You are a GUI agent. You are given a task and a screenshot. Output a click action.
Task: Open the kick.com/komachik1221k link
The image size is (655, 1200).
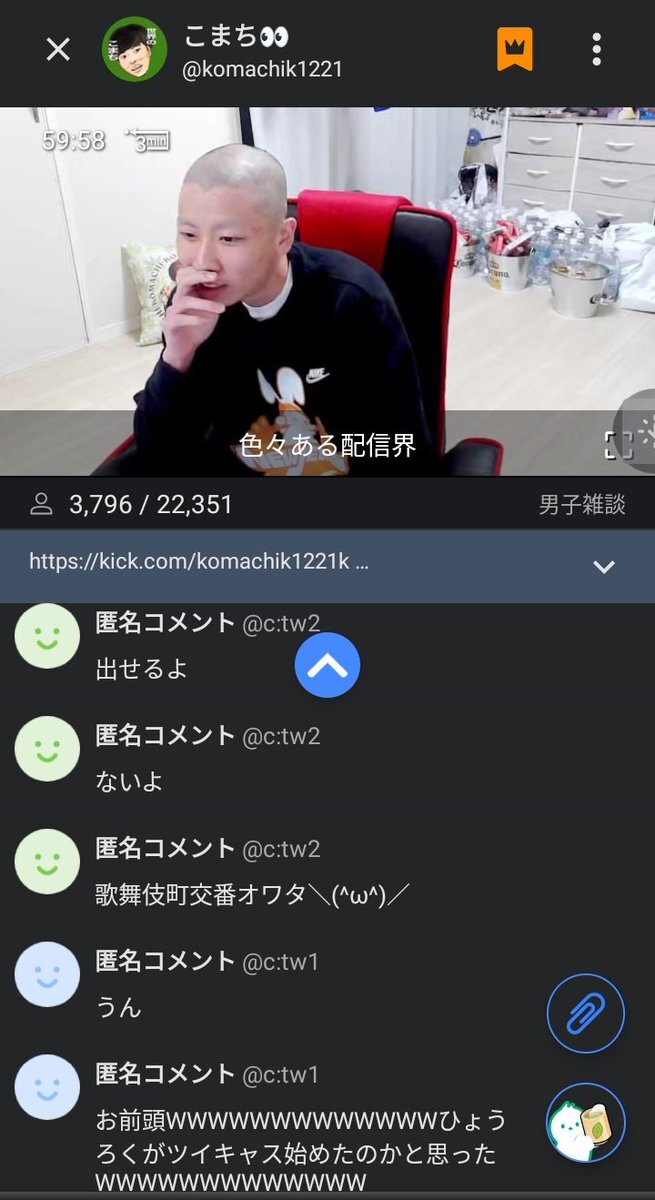(x=199, y=562)
